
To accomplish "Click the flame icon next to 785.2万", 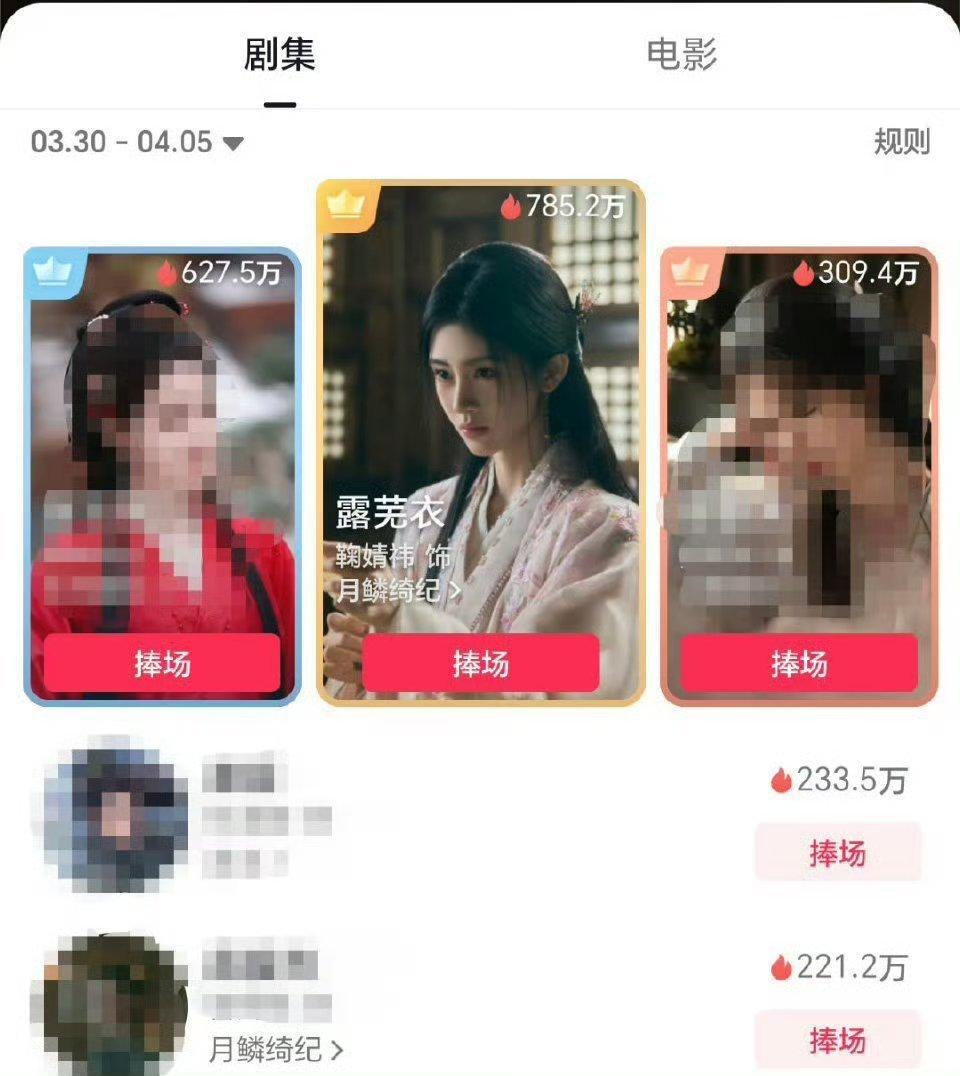I will click(x=510, y=207).
